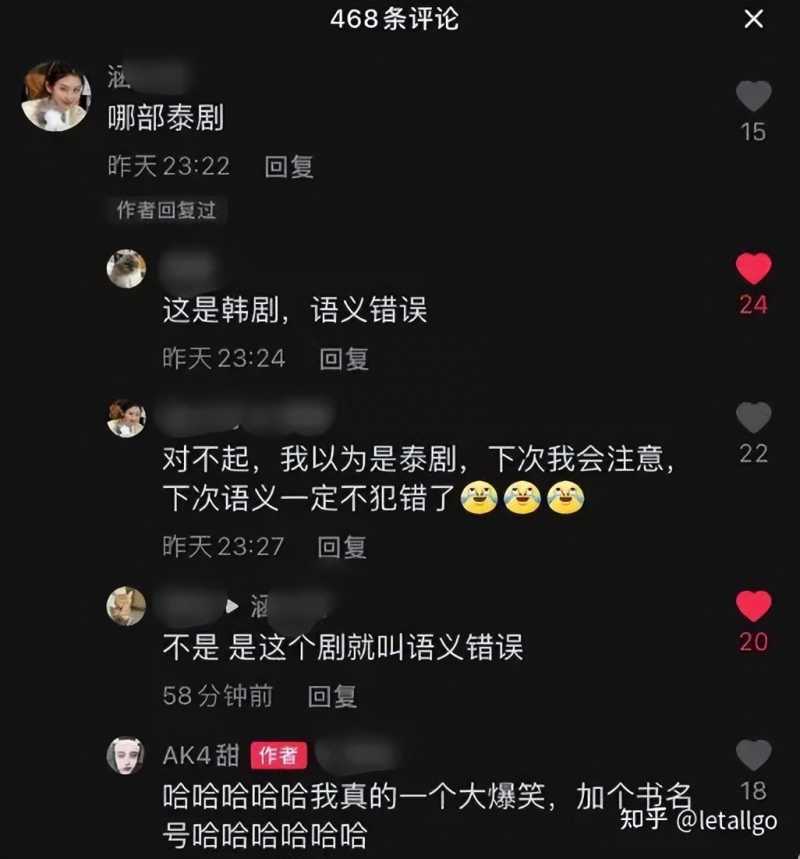Open AK4甜's profile from the avatar
Image resolution: width=800 pixels, height=859 pixels.
[x=126, y=755]
